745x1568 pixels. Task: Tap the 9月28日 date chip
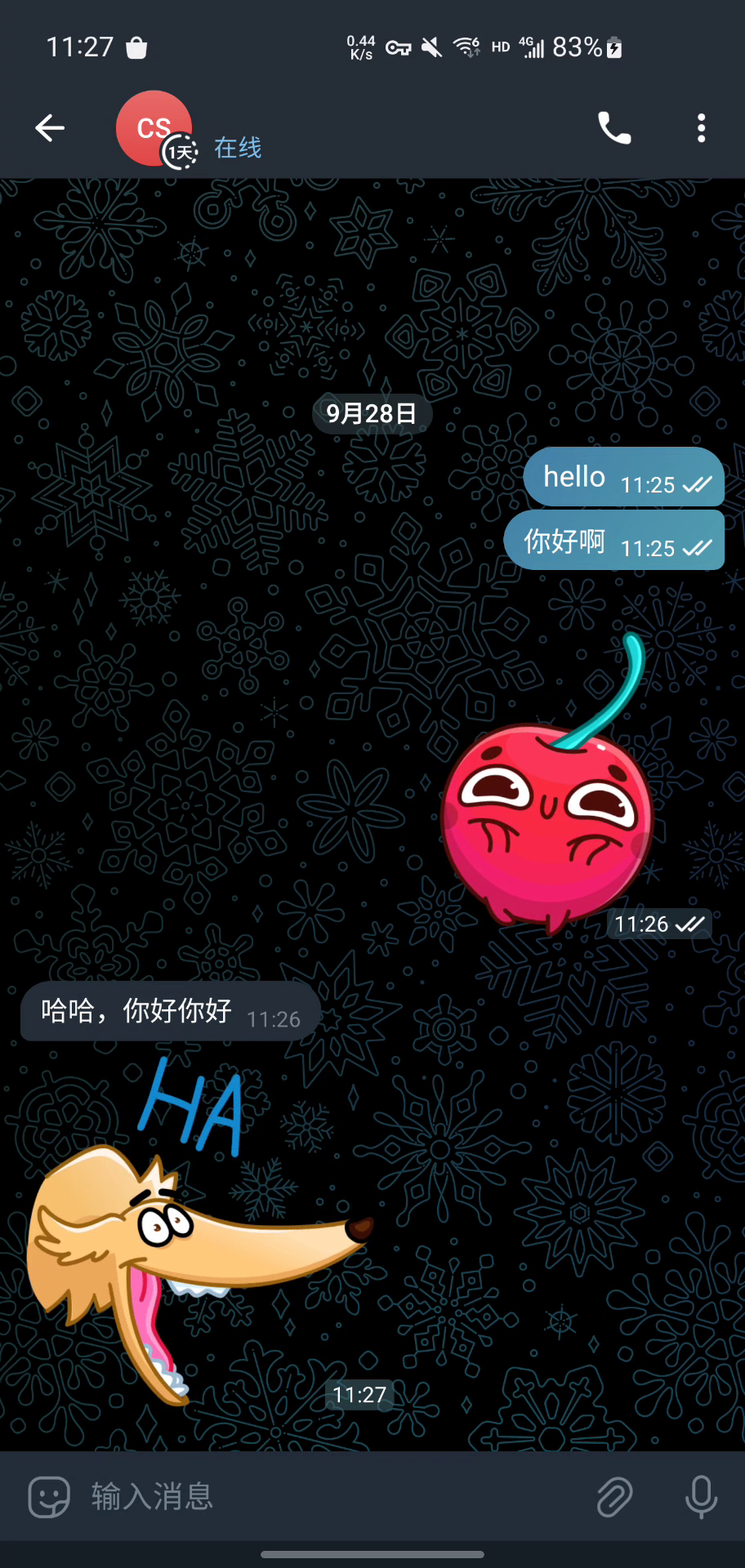(x=372, y=414)
